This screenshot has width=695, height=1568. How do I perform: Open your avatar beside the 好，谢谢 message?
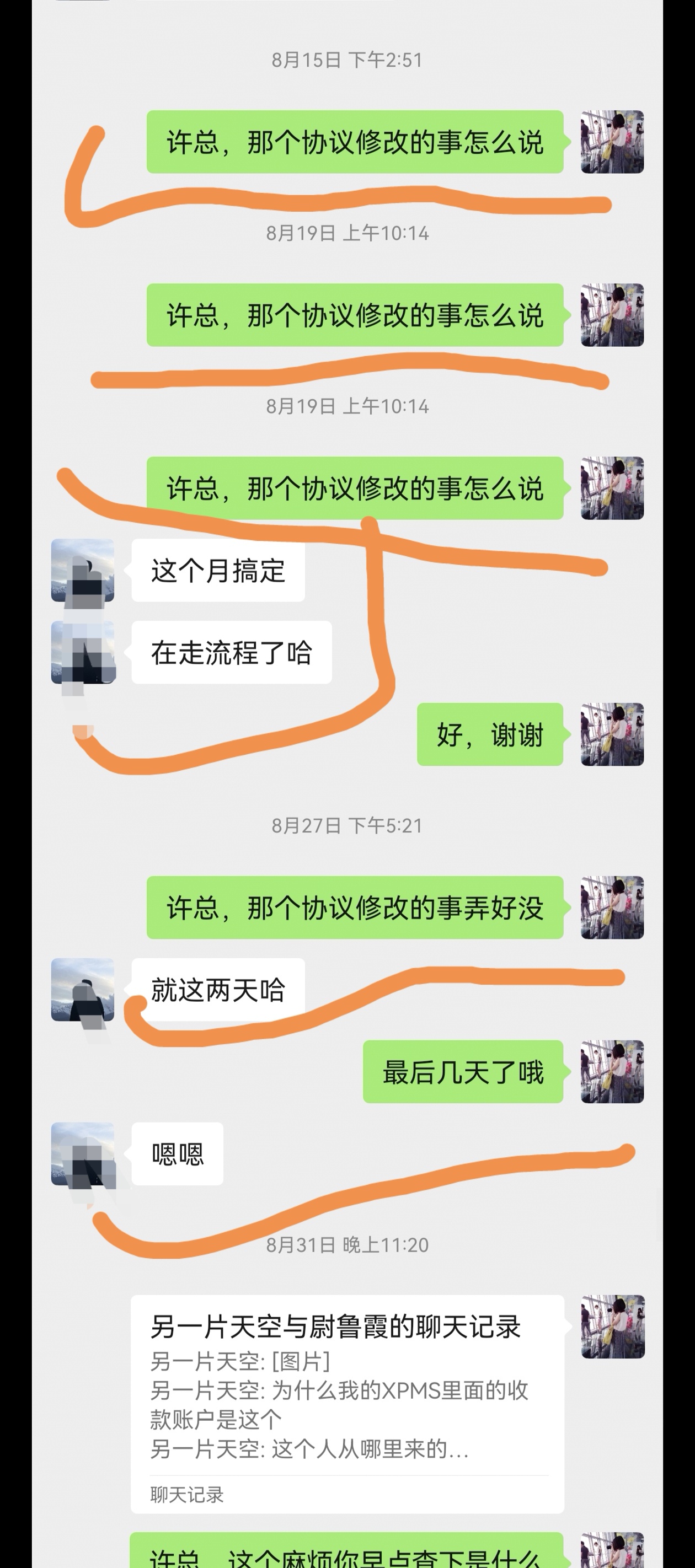pos(612,735)
